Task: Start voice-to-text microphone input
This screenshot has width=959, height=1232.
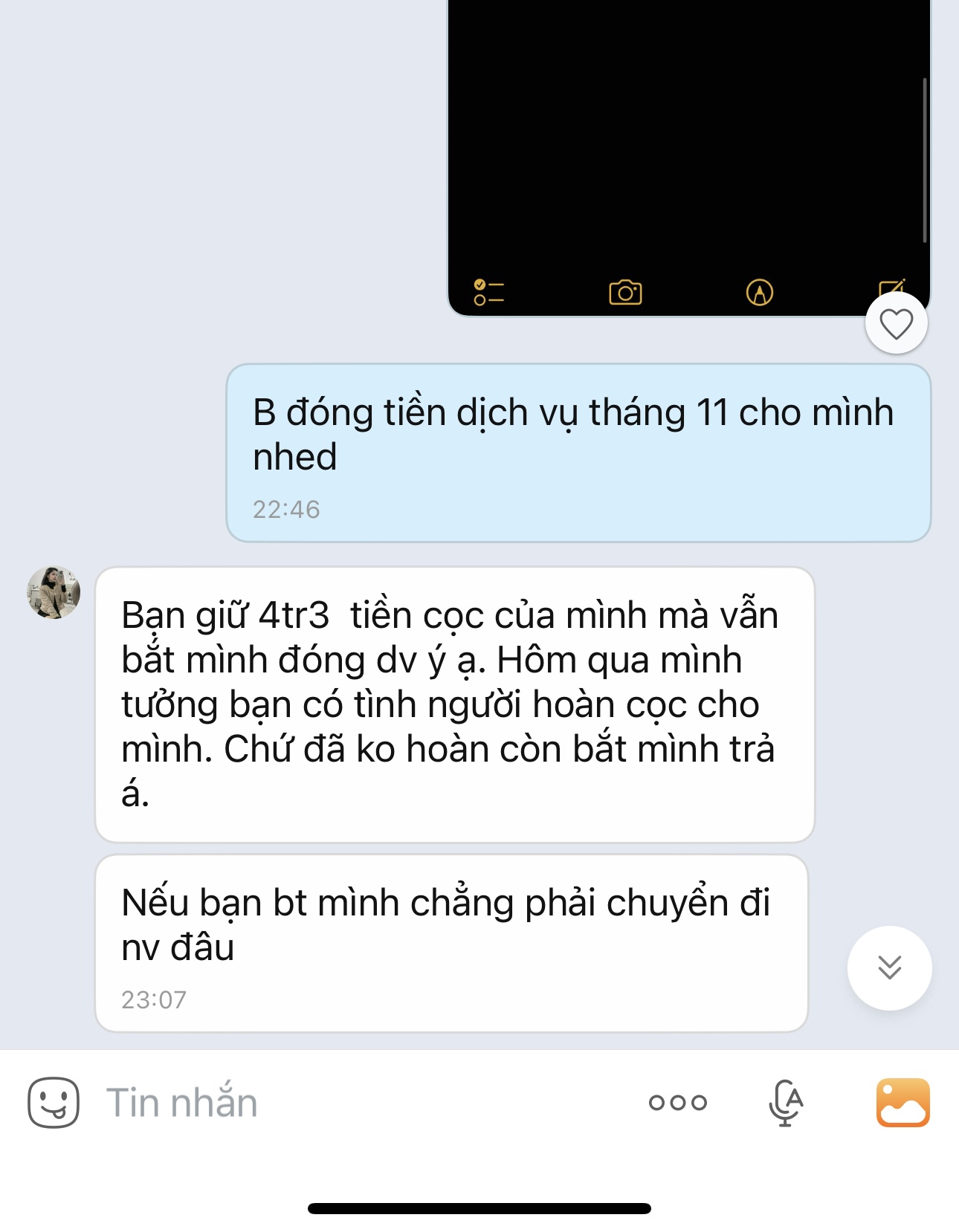Action: (785, 1102)
